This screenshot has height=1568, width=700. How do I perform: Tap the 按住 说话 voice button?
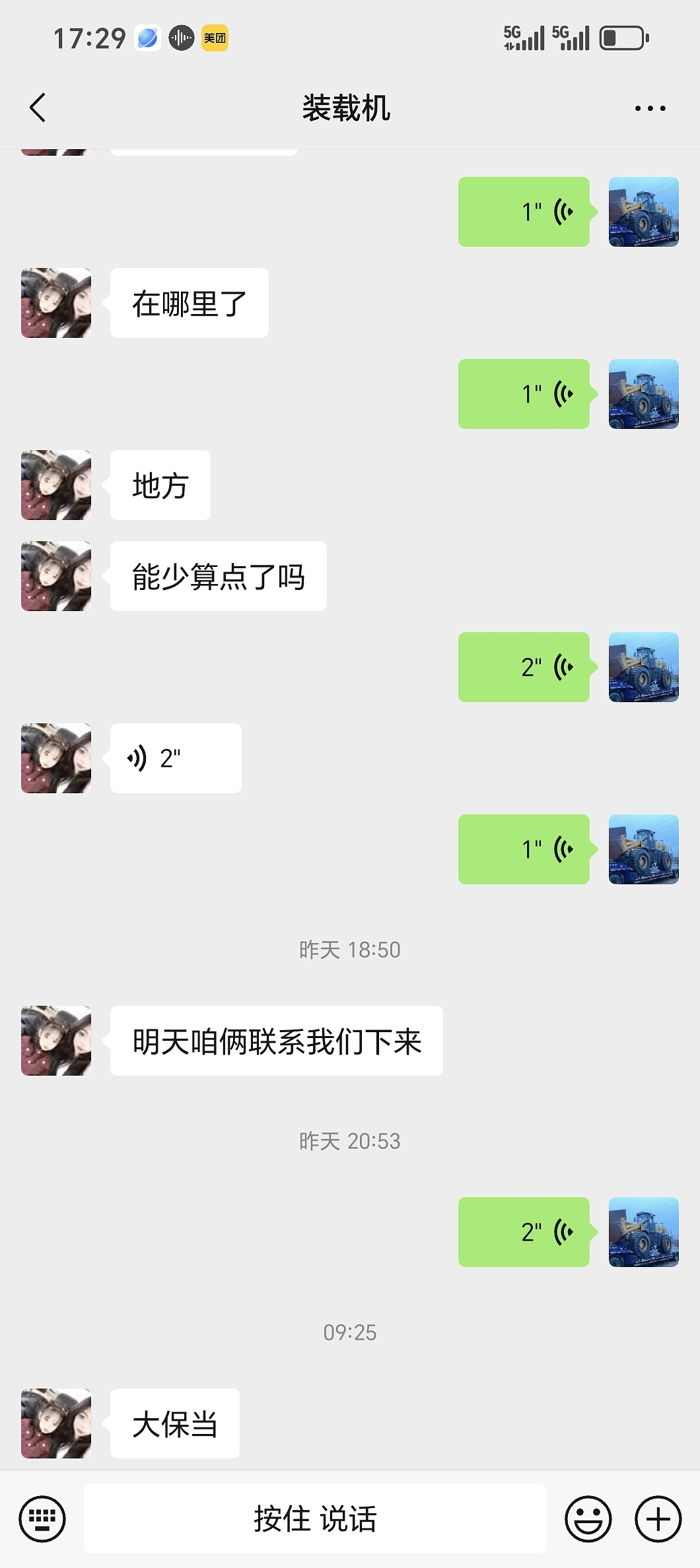point(315,1519)
